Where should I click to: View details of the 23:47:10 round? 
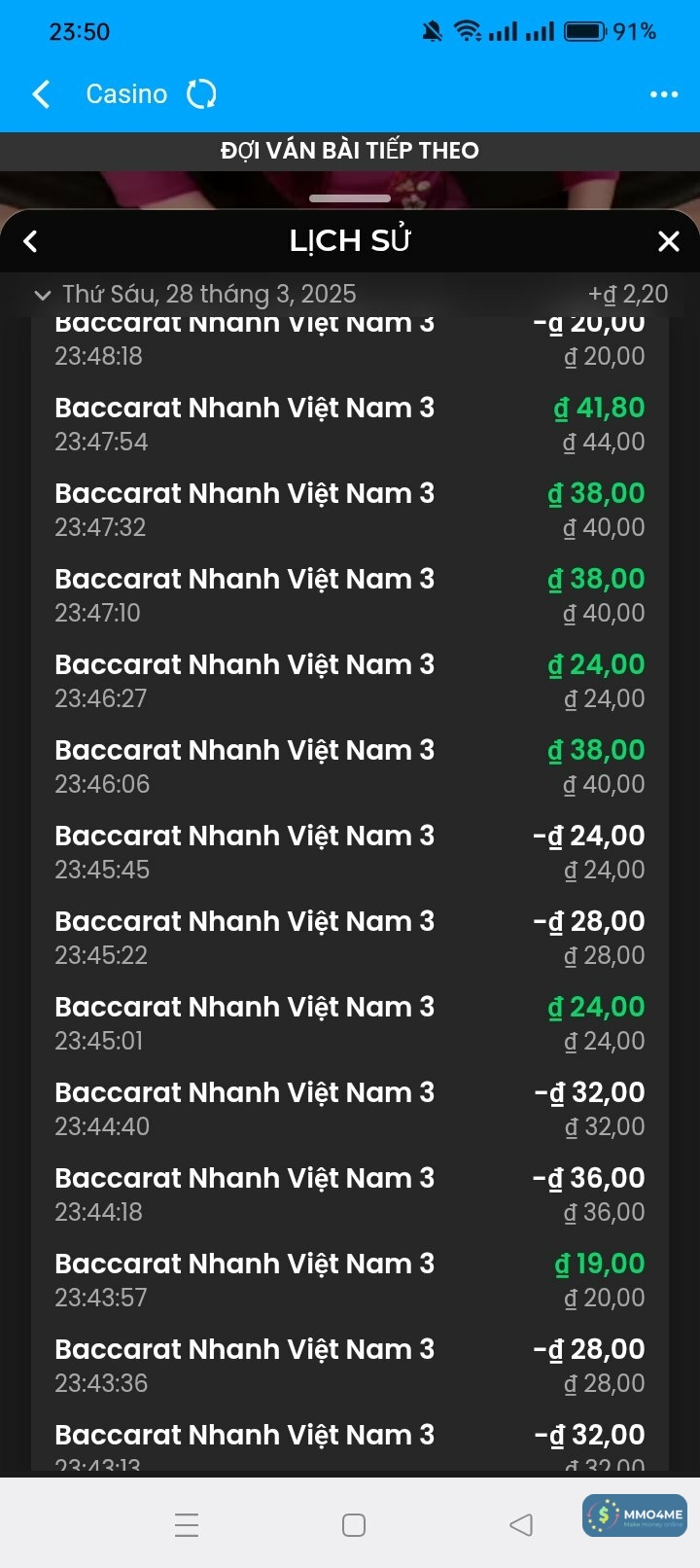349,595
